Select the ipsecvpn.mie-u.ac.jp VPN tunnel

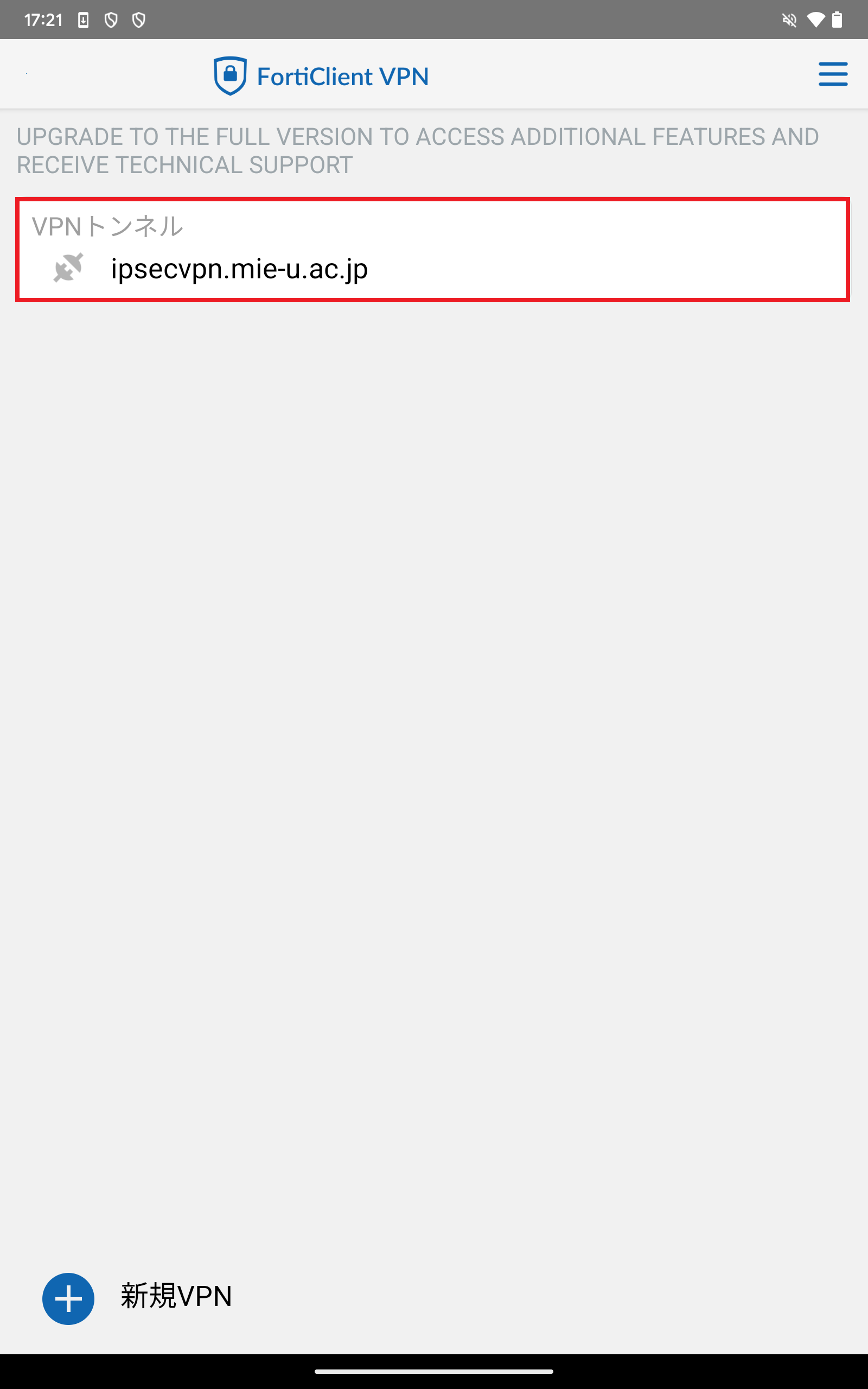point(239,269)
